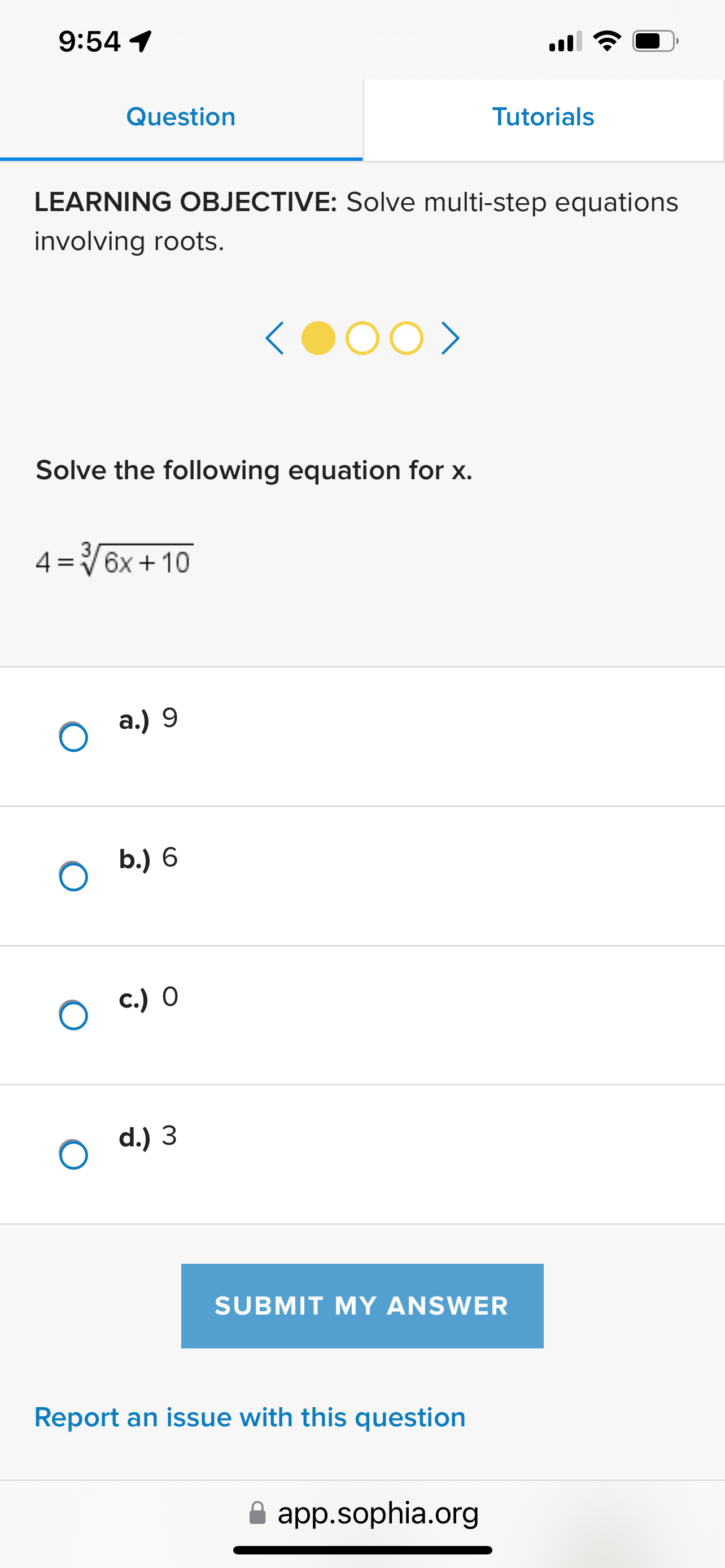
Task: Open Report an issue with this question
Action: point(250,1418)
